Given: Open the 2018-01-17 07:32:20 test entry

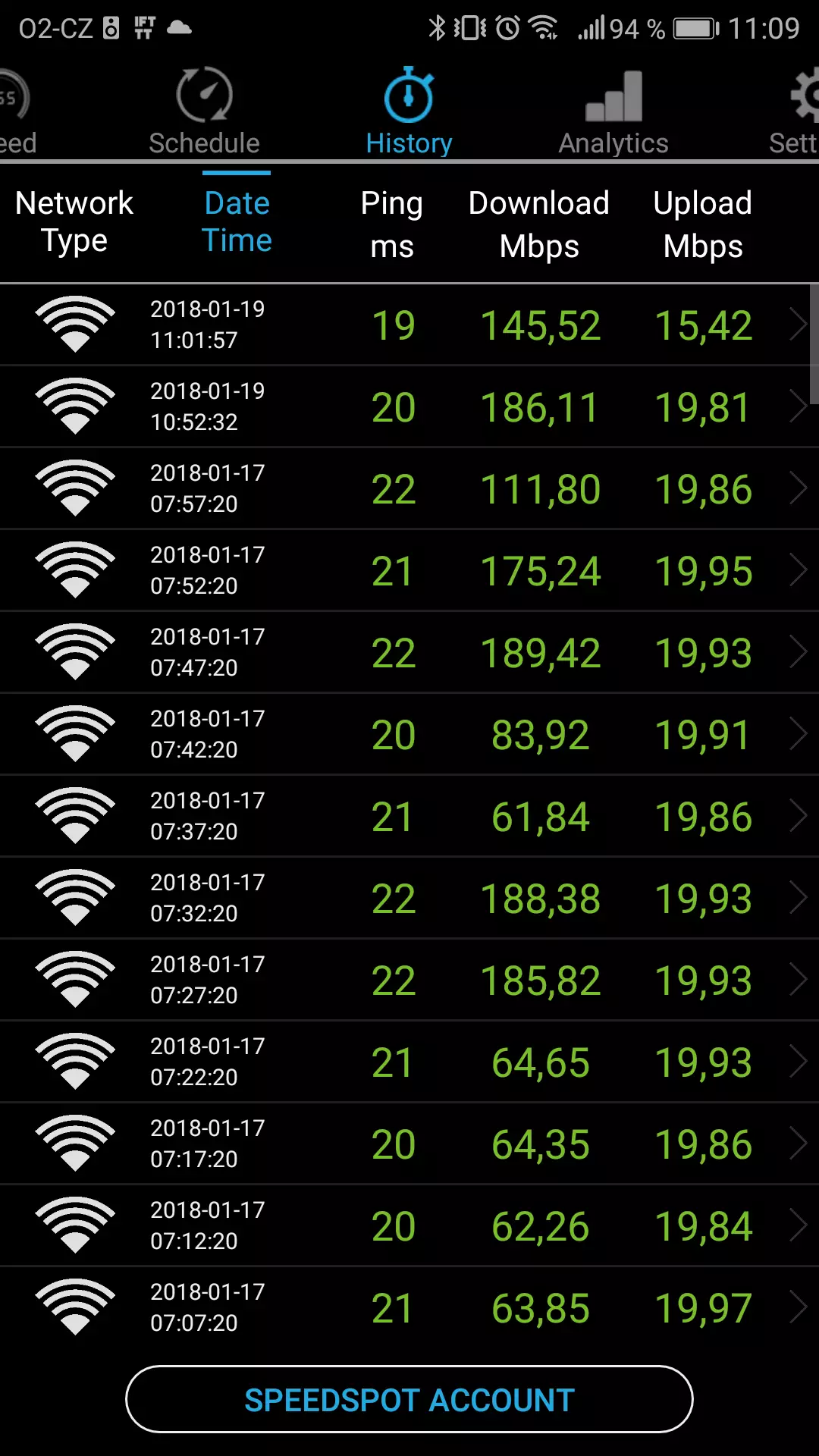Looking at the screenshot, I should coord(409,898).
